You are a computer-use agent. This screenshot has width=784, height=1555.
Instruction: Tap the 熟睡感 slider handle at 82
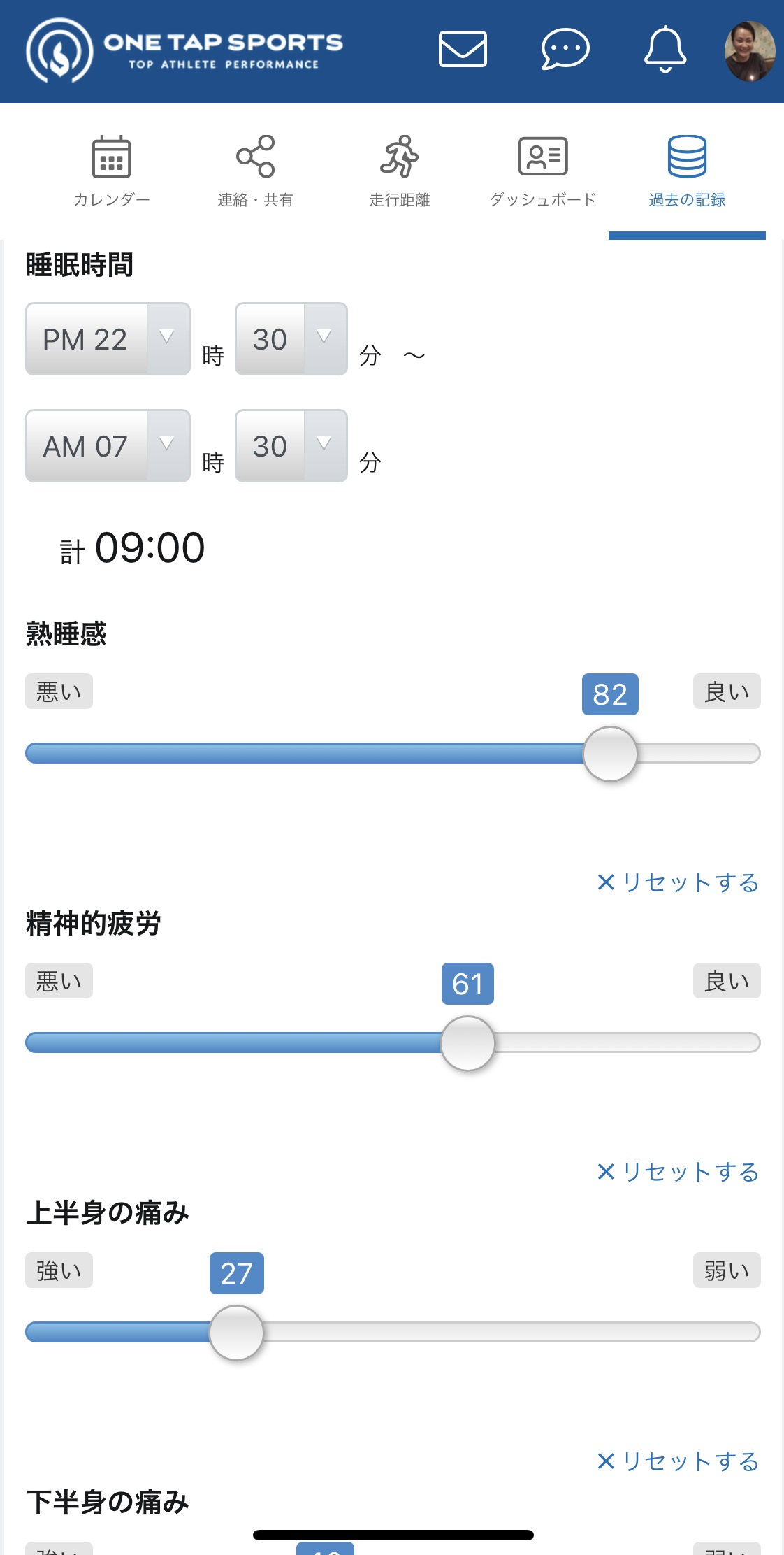pos(610,754)
